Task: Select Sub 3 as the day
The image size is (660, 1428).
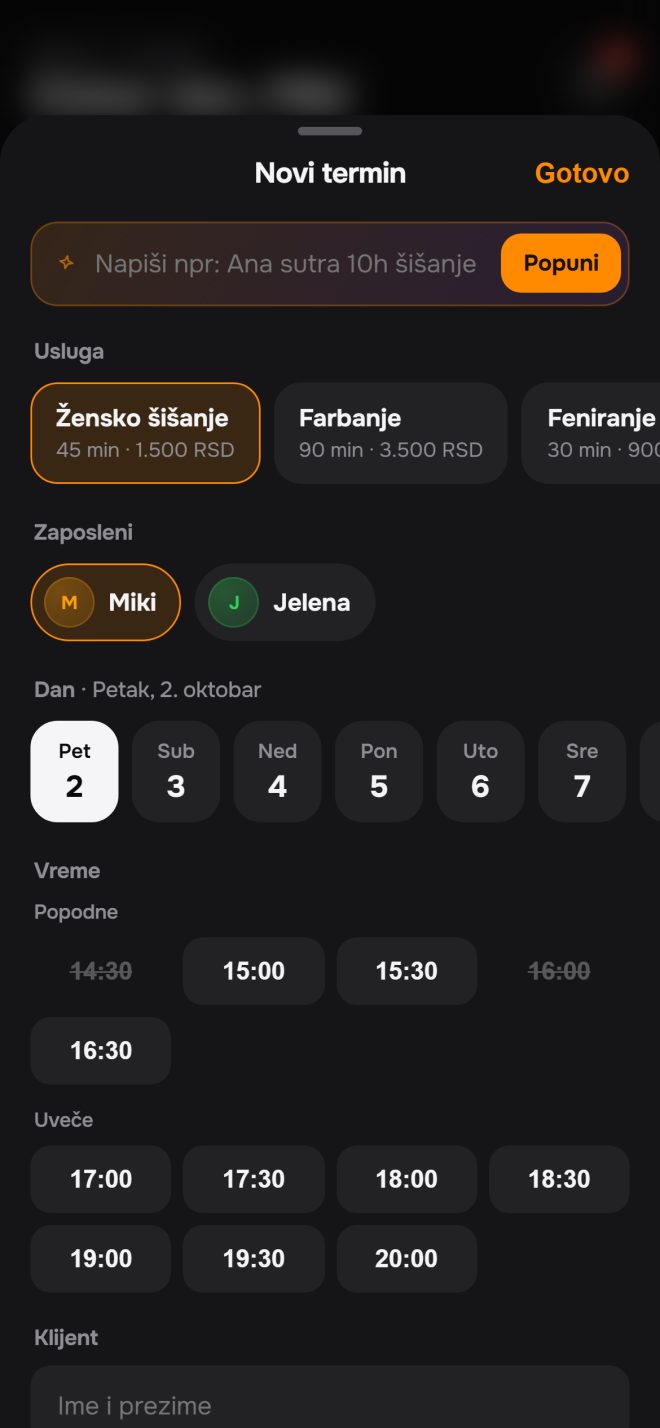Action: point(176,771)
